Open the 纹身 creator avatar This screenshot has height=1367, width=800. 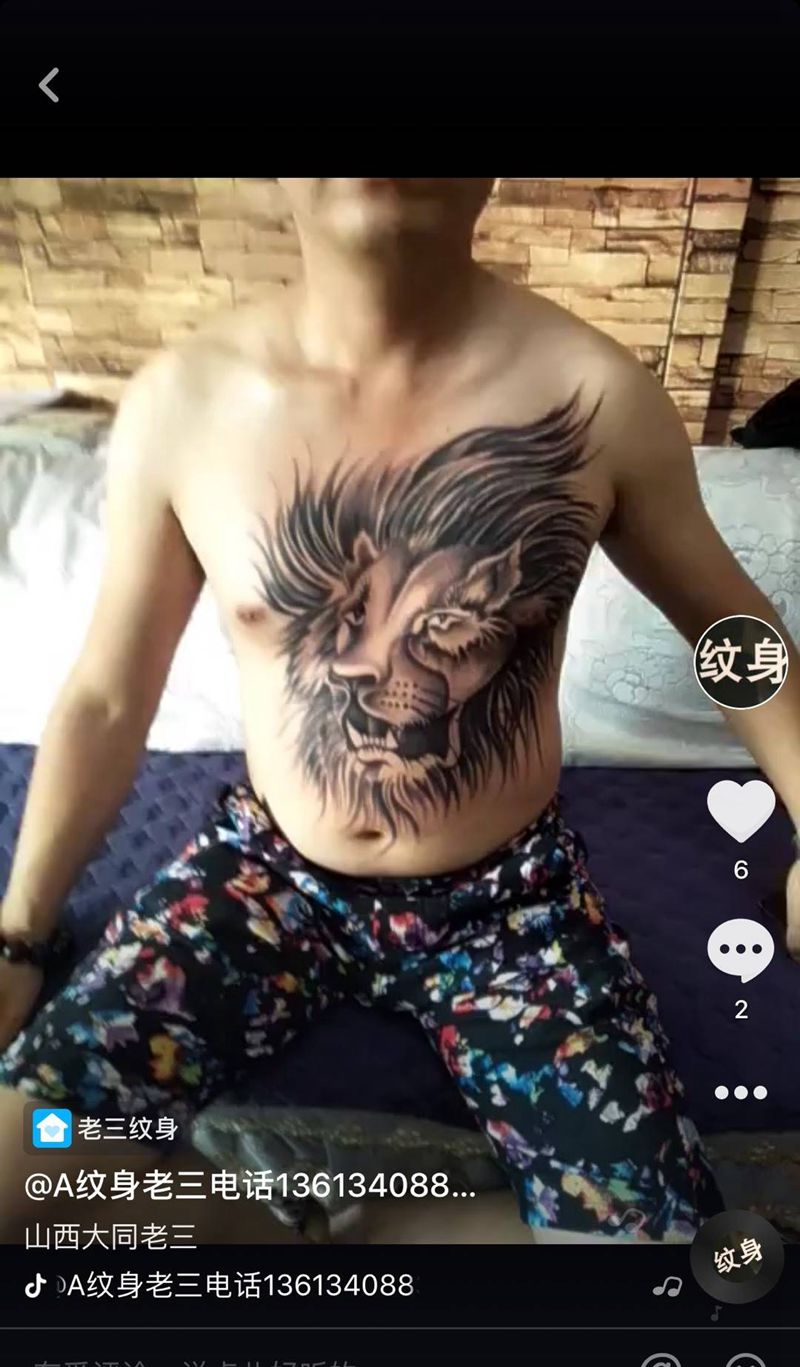[741, 662]
